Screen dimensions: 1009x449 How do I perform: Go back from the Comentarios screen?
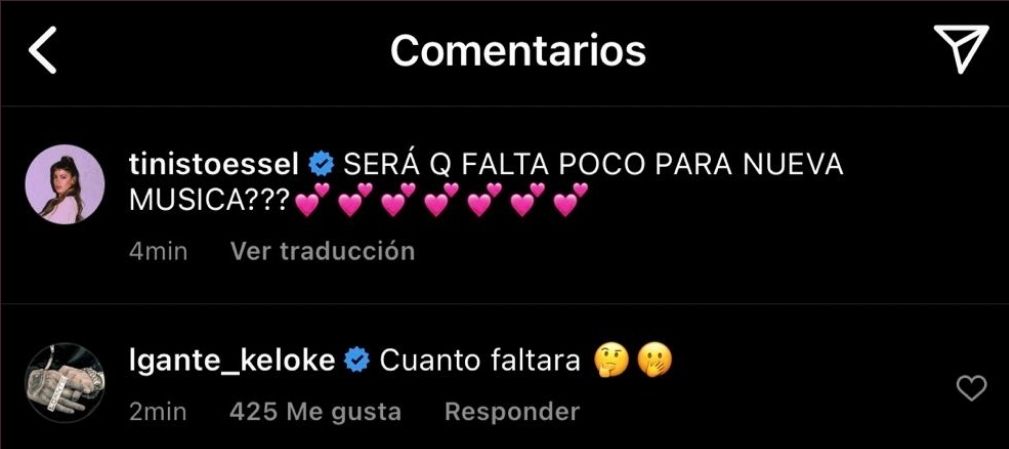click(43, 51)
